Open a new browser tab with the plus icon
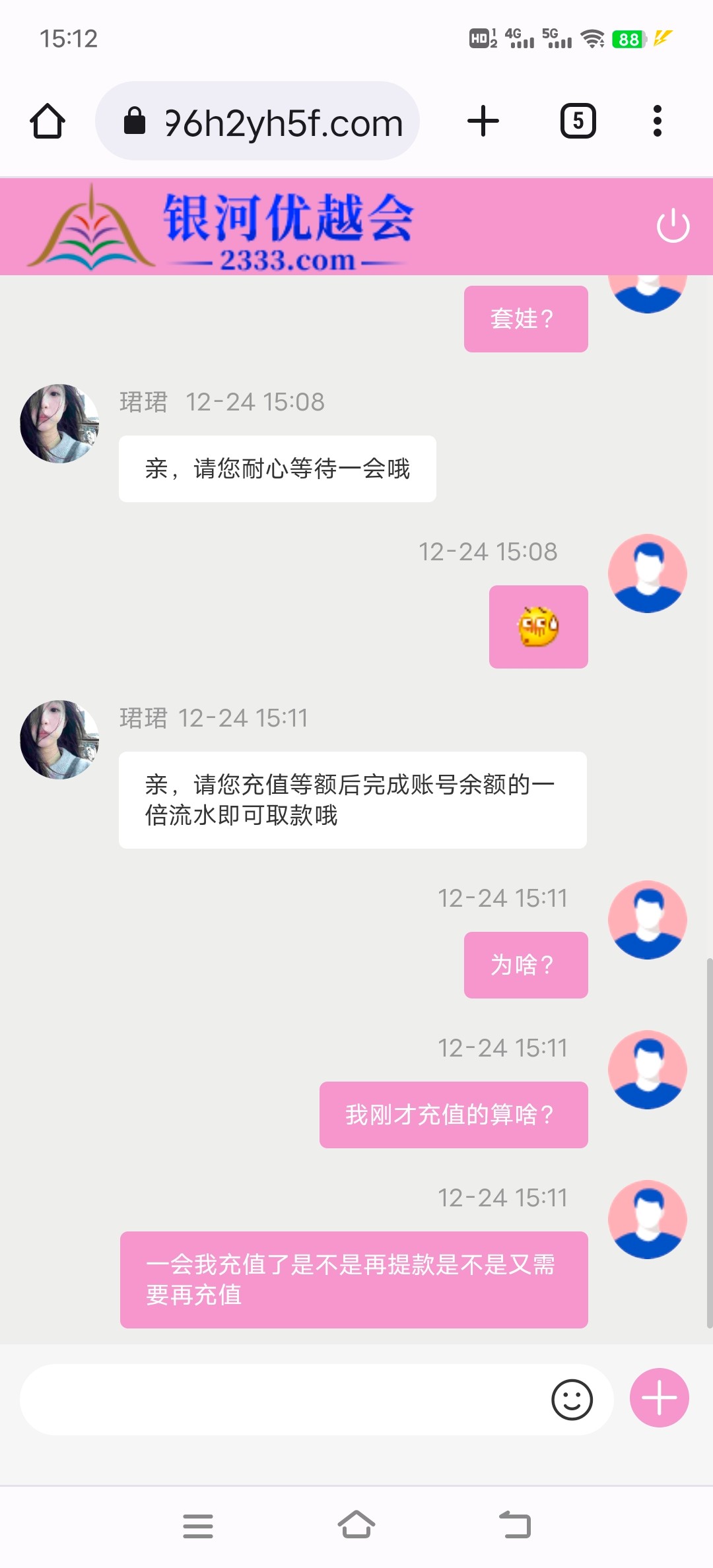The width and height of the screenshot is (713, 1568). coord(483,120)
